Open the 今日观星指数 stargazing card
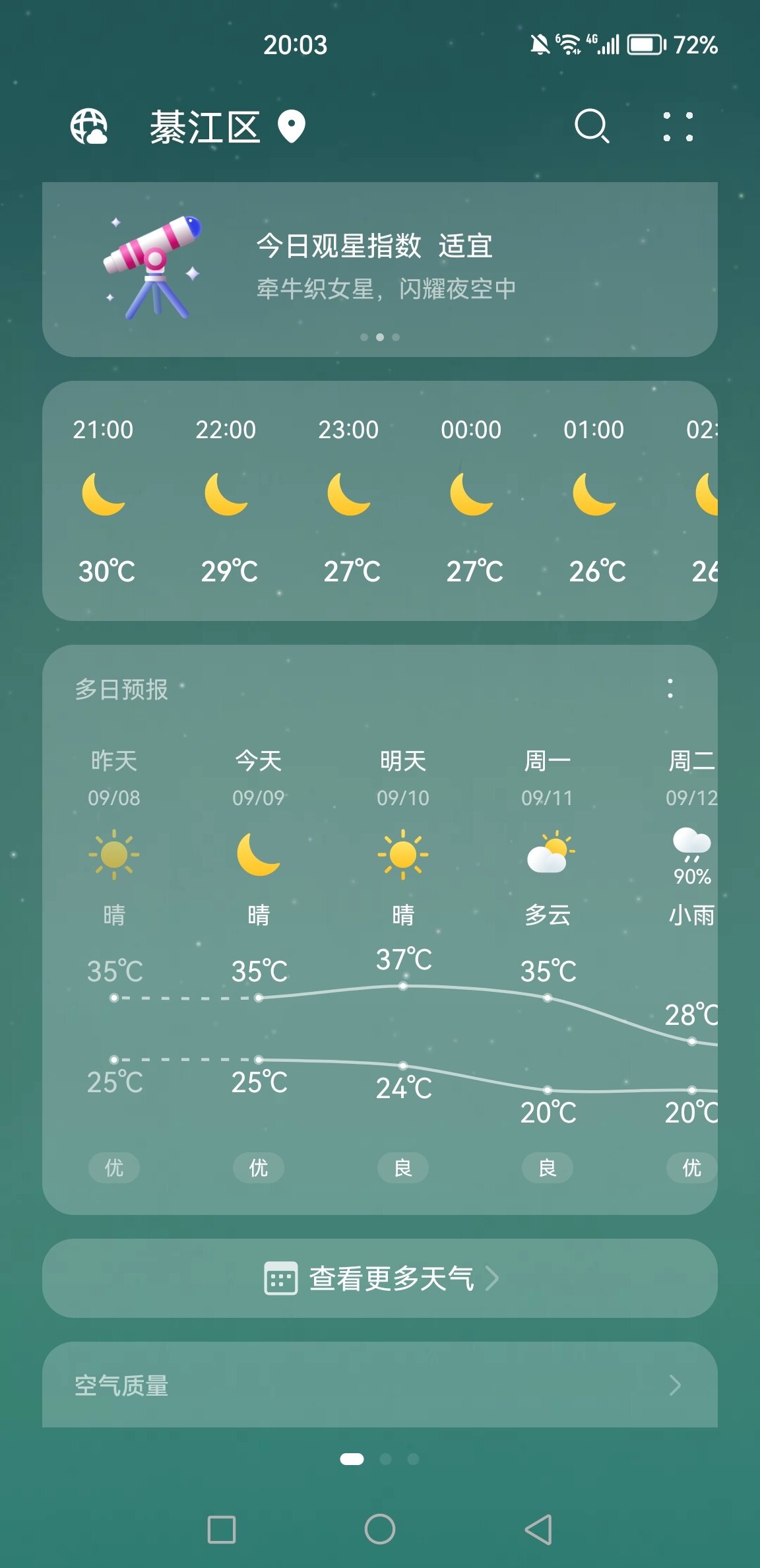Viewport: 760px width, 1568px height. 379,269
